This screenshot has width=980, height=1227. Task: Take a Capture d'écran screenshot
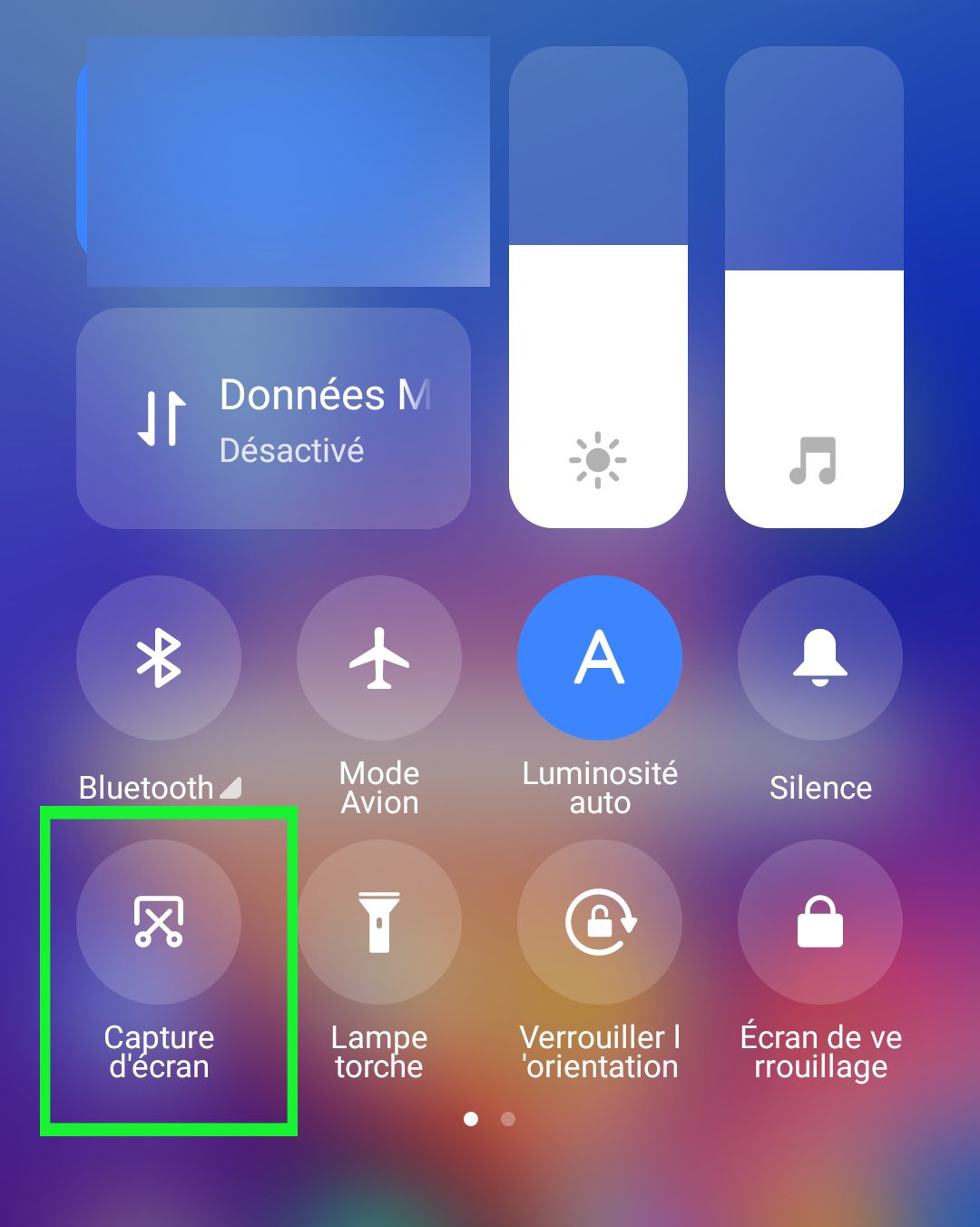click(159, 922)
